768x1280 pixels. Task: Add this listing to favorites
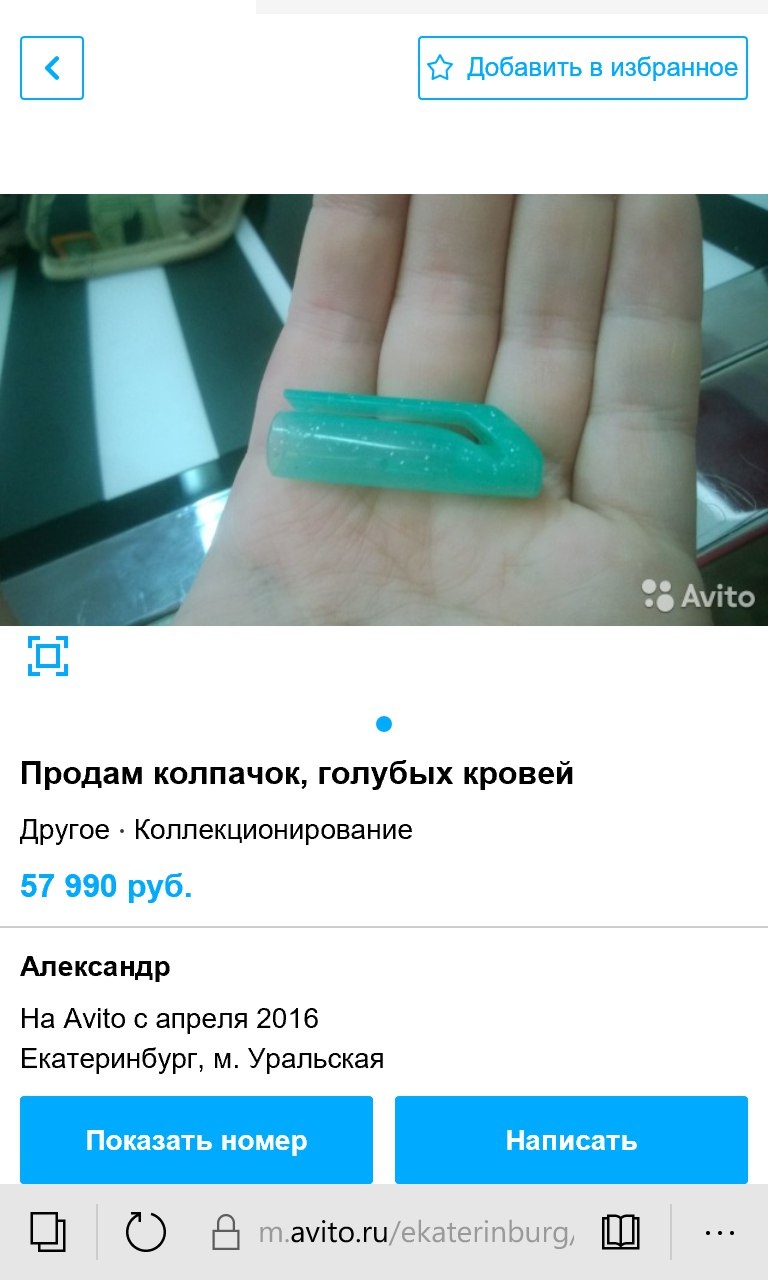[582, 68]
